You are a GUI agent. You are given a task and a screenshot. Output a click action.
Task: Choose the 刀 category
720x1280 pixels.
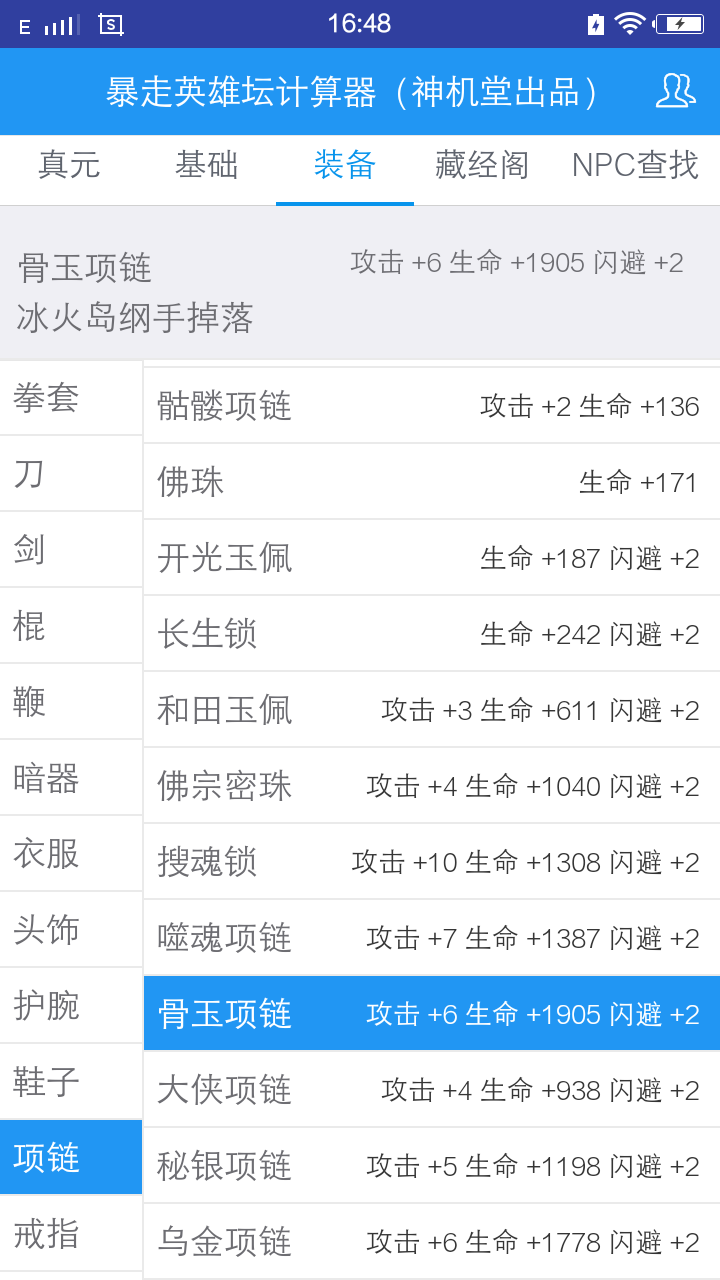pyautogui.click(x=71, y=473)
